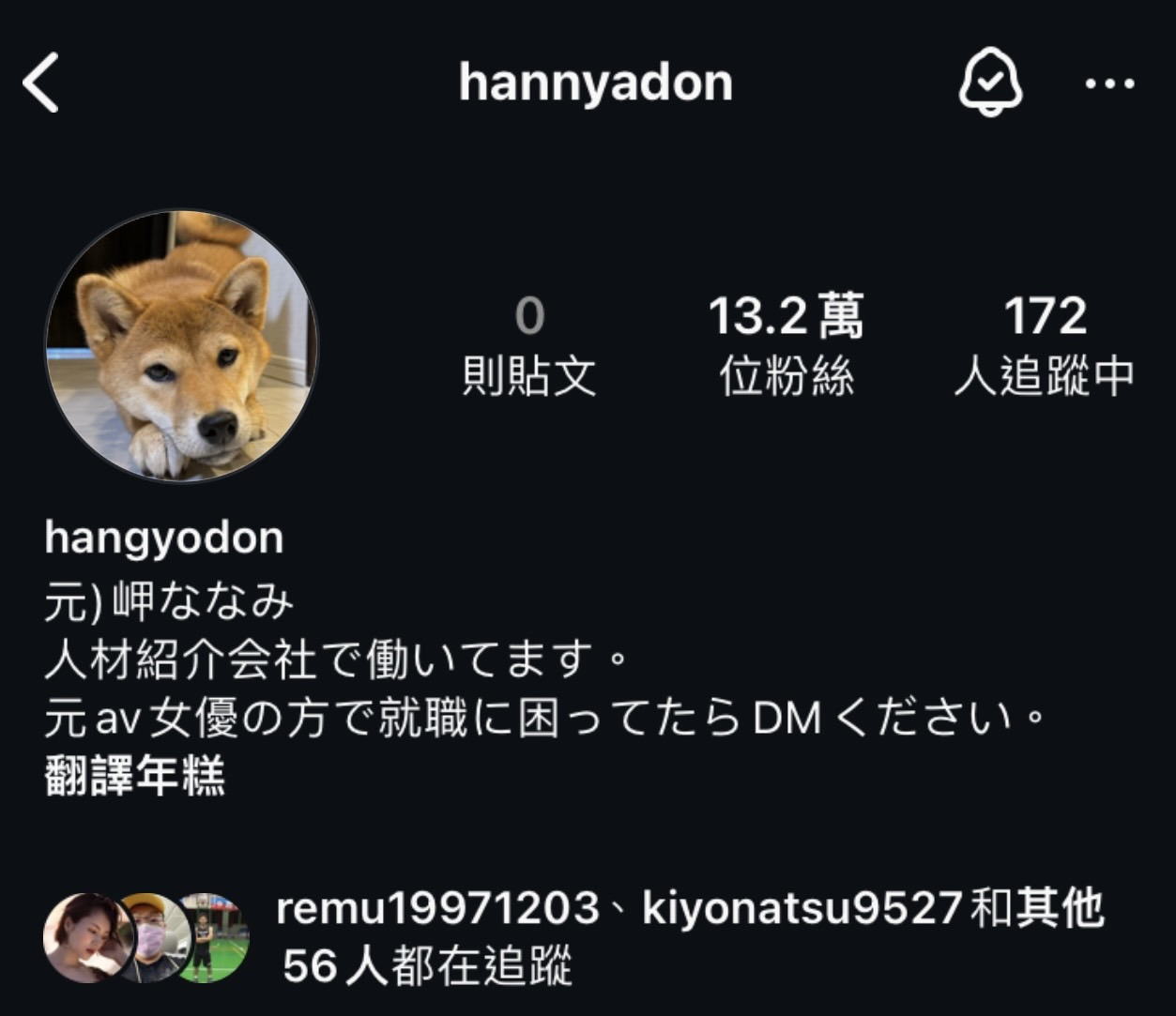Open the Shiba dog profile picture
Screen dimensions: 1176x1016
coord(181,345)
